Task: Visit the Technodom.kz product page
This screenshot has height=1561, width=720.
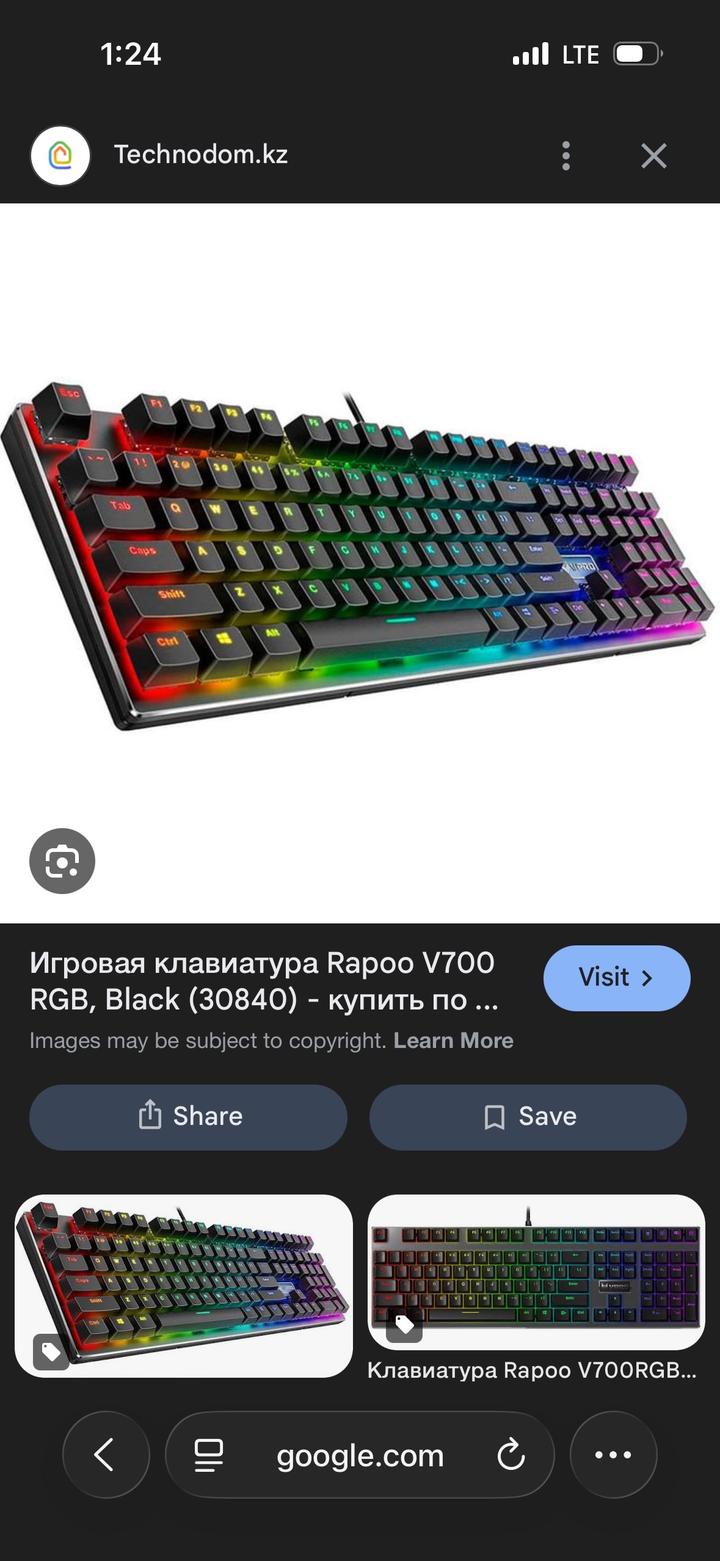Action: point(616,978)
